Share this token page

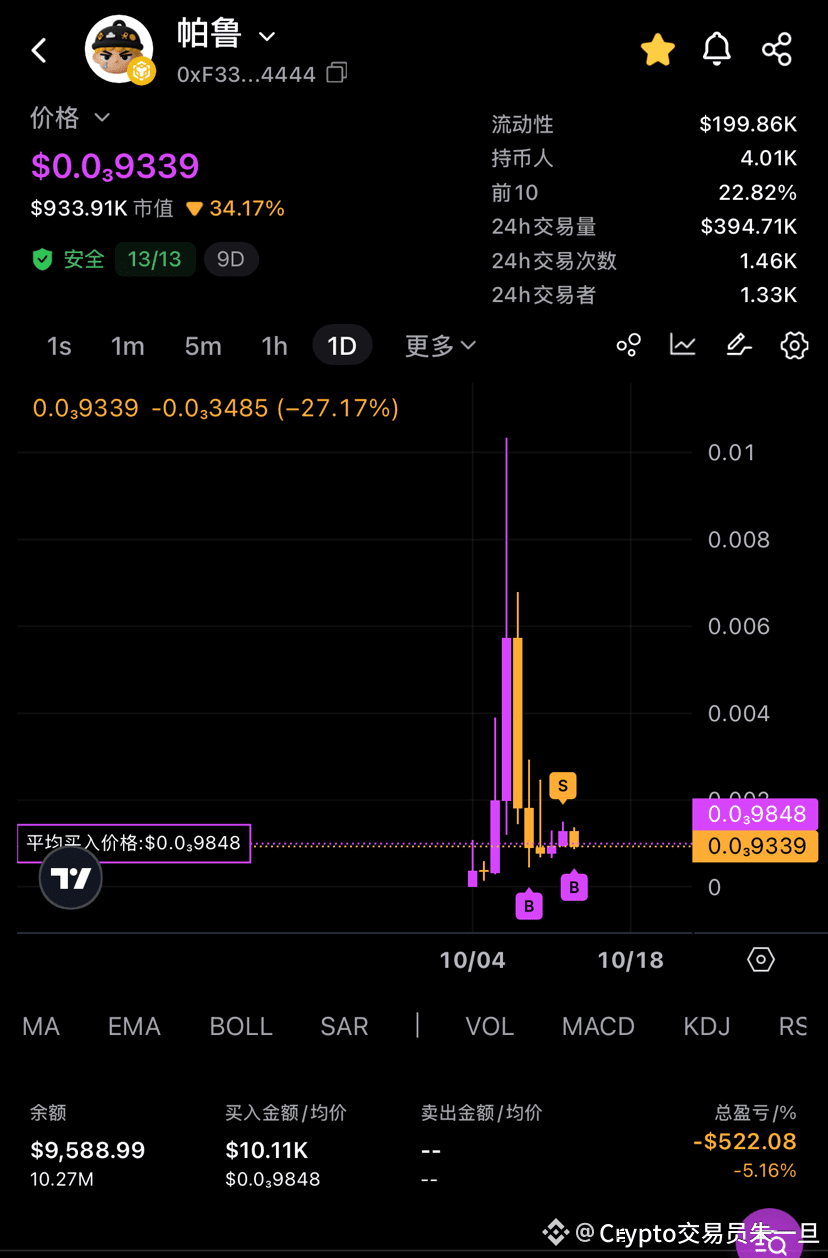777,49
